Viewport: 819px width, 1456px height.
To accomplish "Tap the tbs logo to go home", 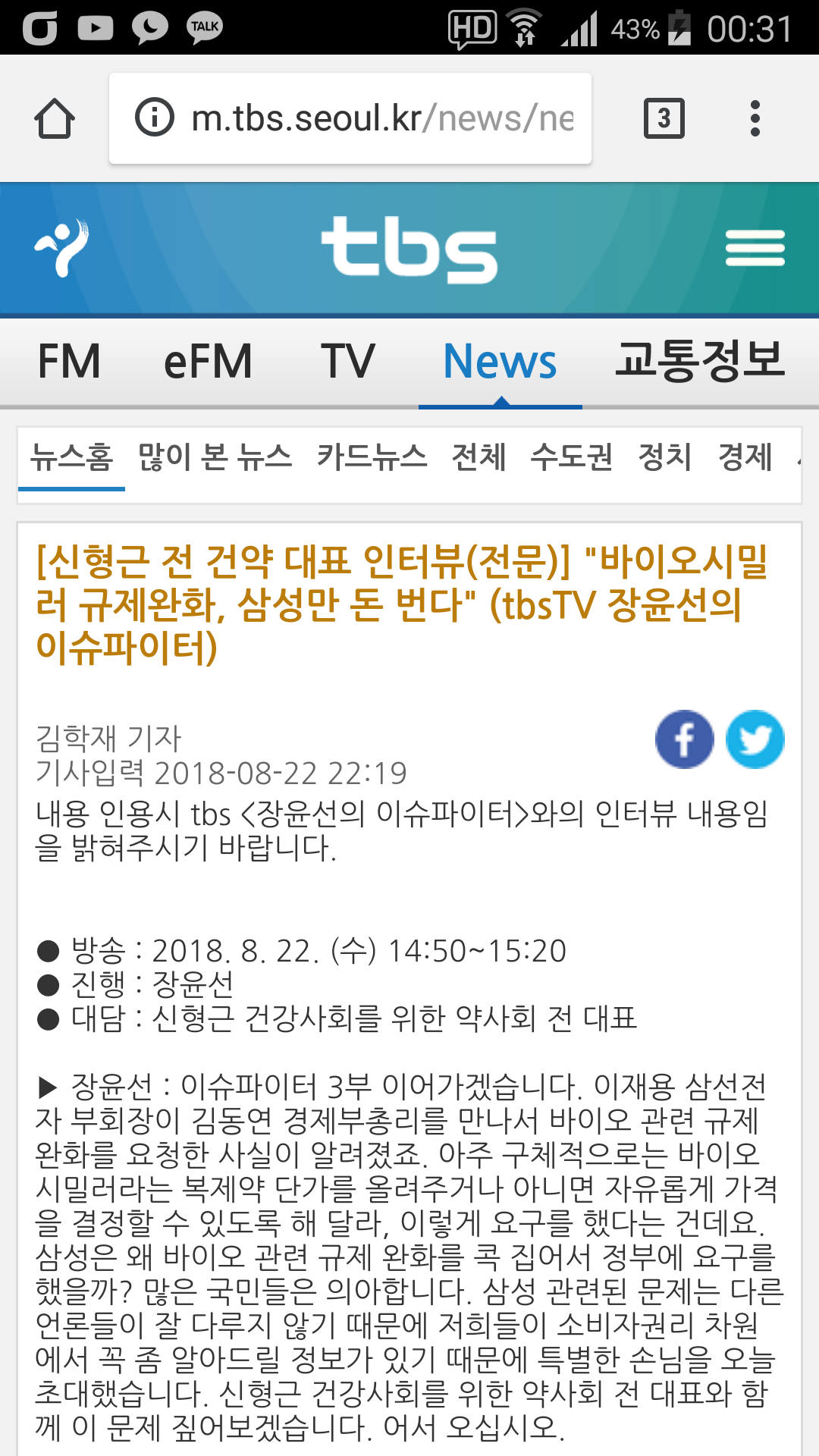I will [409, 249].
